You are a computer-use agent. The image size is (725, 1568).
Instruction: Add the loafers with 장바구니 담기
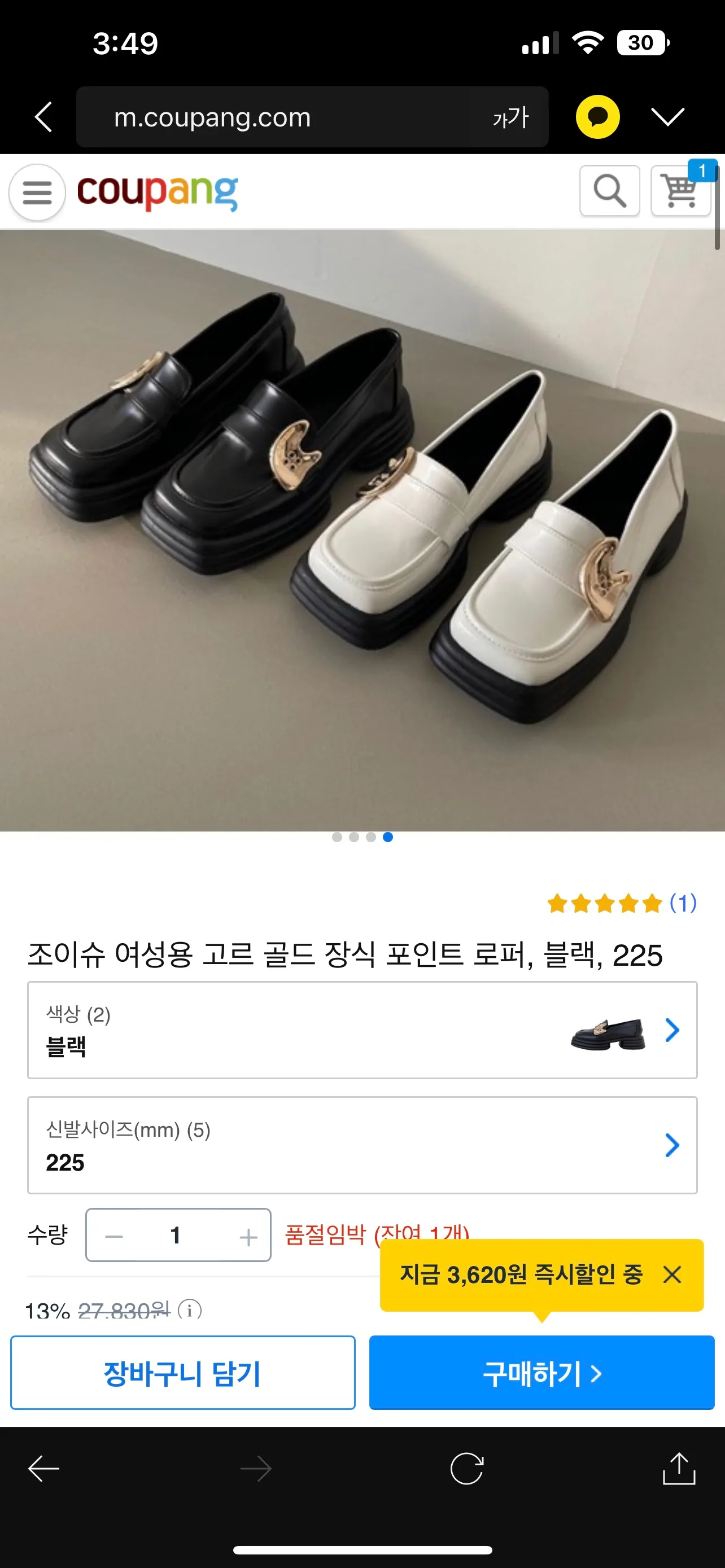(x=182, y=1373)
